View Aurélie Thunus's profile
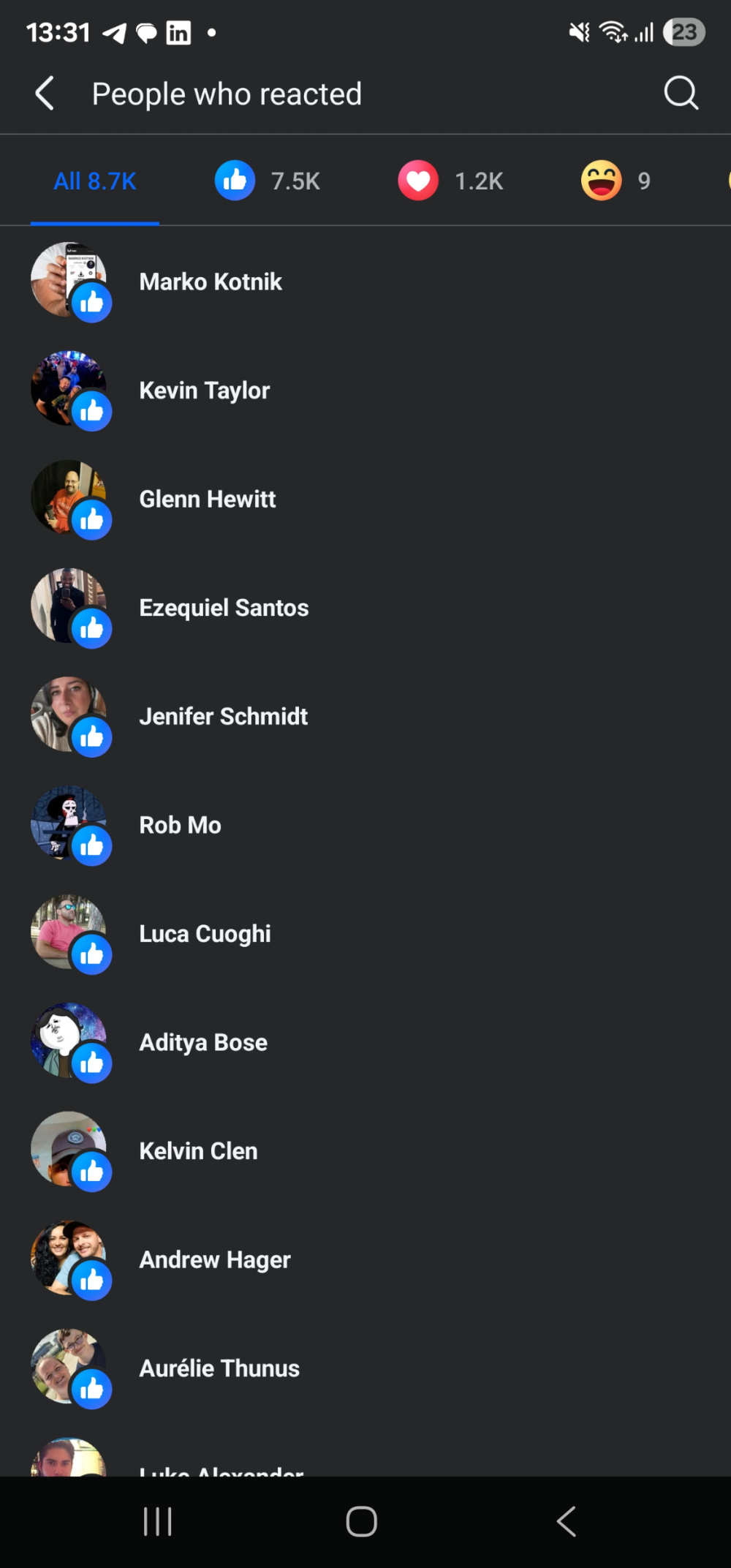 coord(219,1368)
